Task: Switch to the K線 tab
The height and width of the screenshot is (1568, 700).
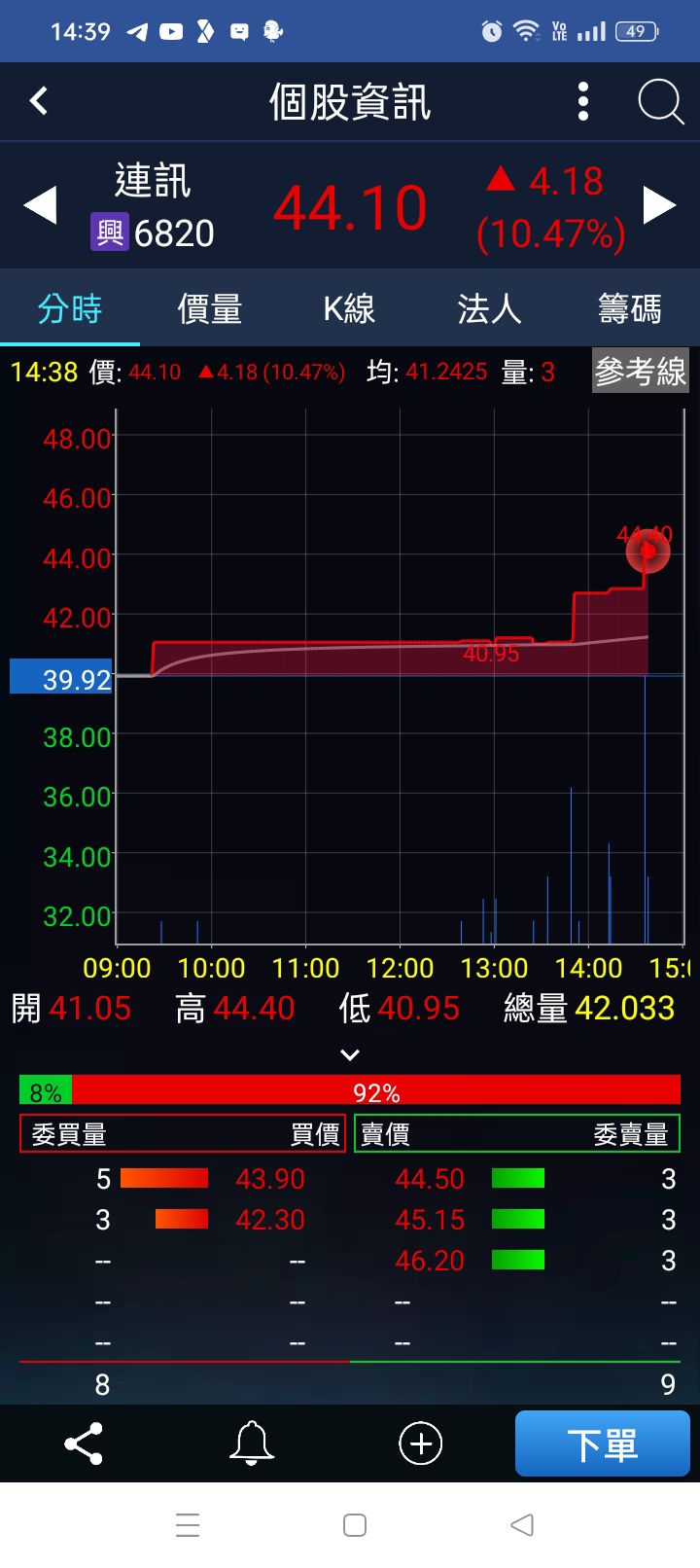Action: (349, 309)
